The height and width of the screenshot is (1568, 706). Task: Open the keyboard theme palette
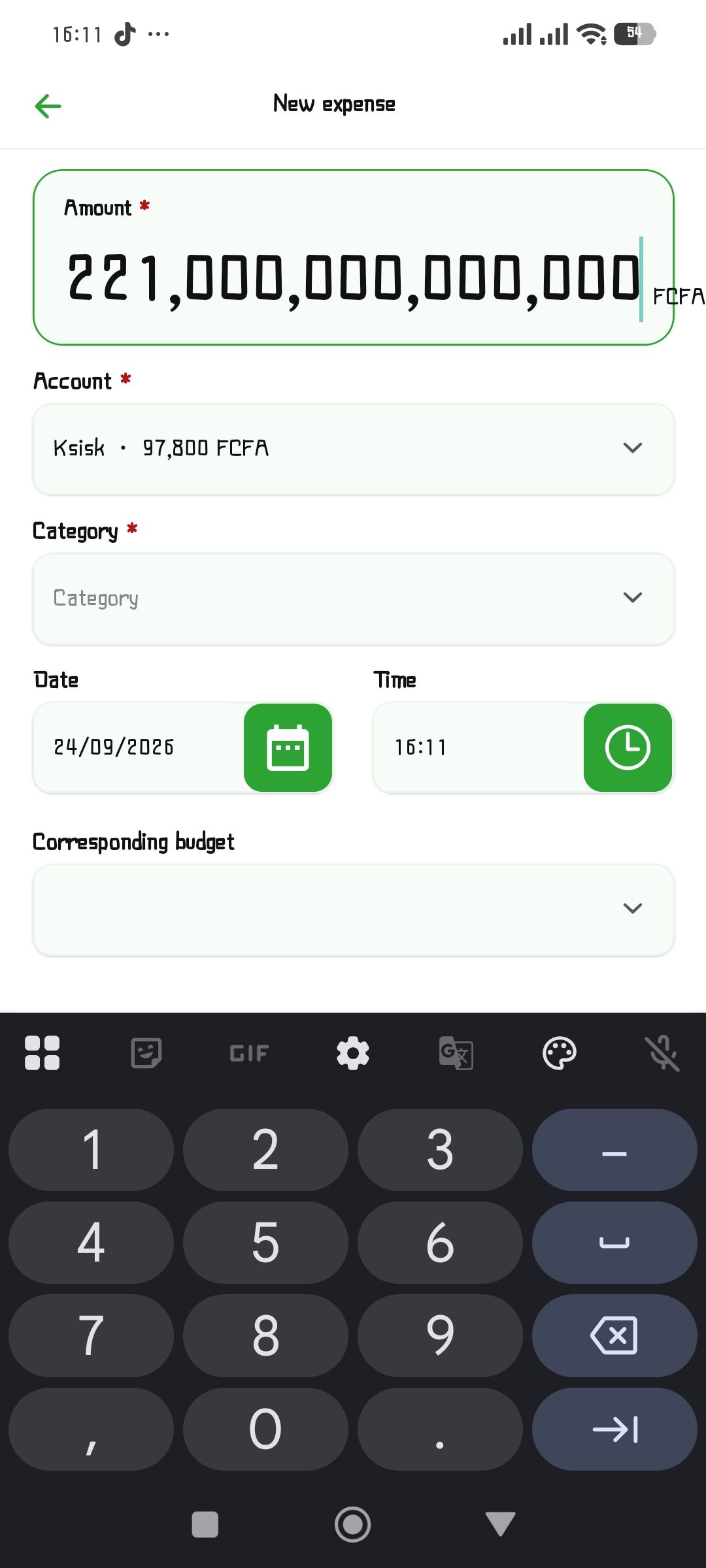click(x=560, y=1053)
